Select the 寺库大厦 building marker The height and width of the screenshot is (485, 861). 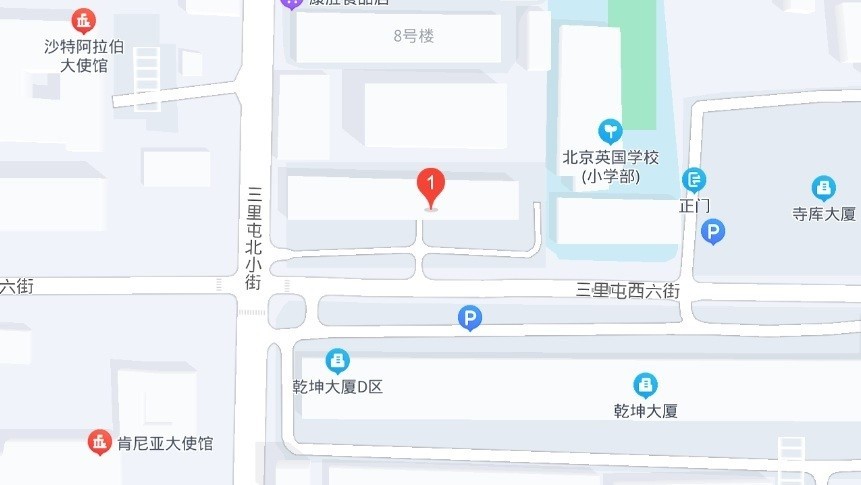pyautogui.click(x=823, y=188)
